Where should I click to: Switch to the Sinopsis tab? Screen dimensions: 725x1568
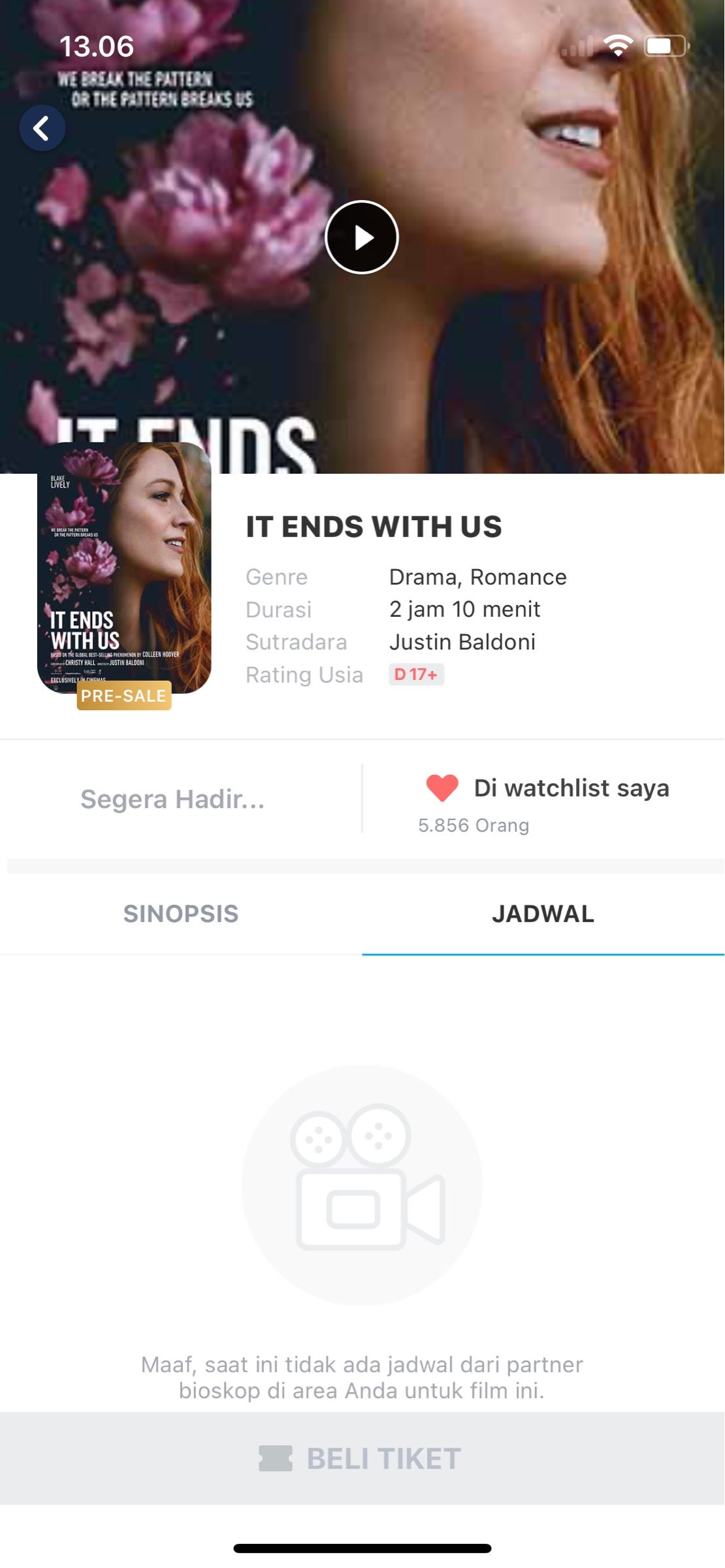[x=181, y=913]
